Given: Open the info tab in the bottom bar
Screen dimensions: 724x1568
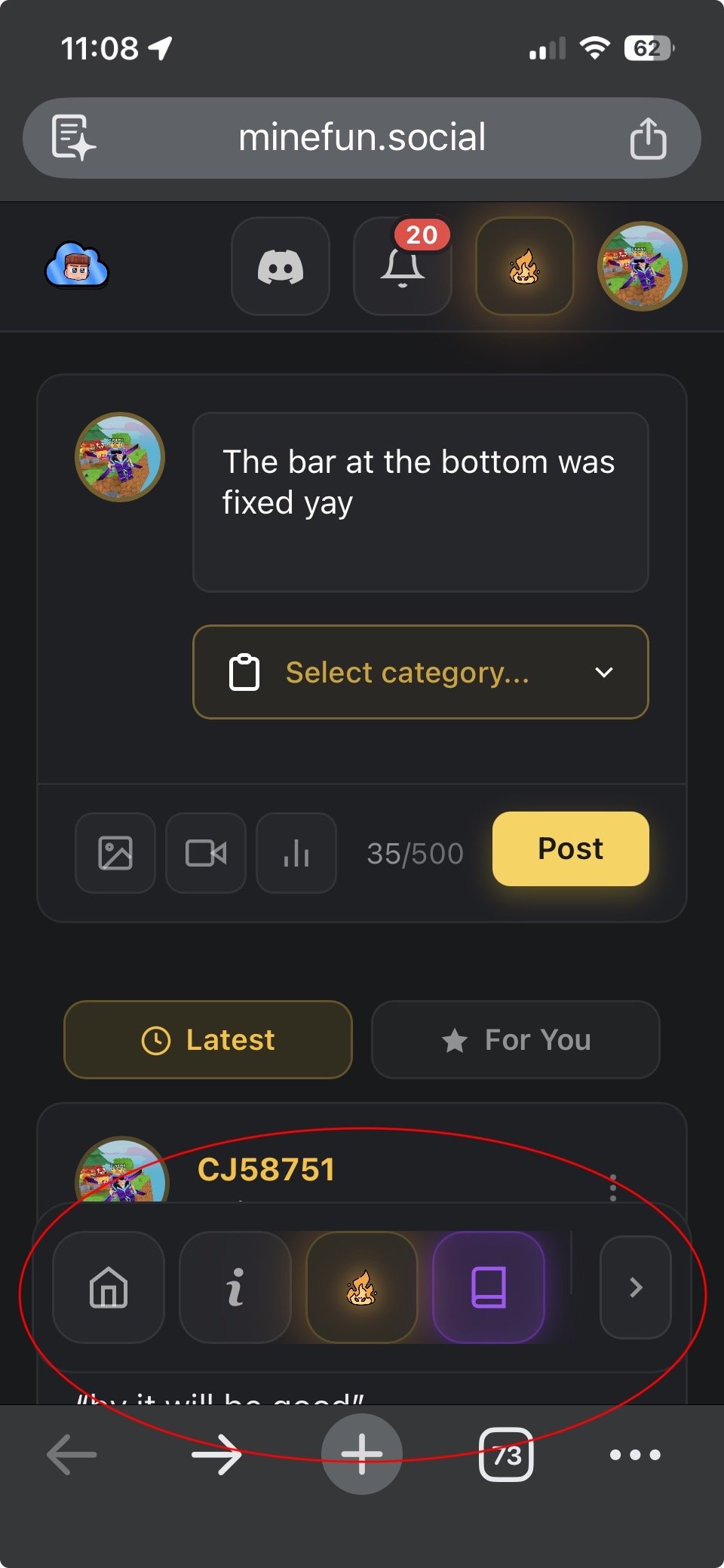Looking at the screenshot, I should pyautogui.click(x=235, y=1287).
